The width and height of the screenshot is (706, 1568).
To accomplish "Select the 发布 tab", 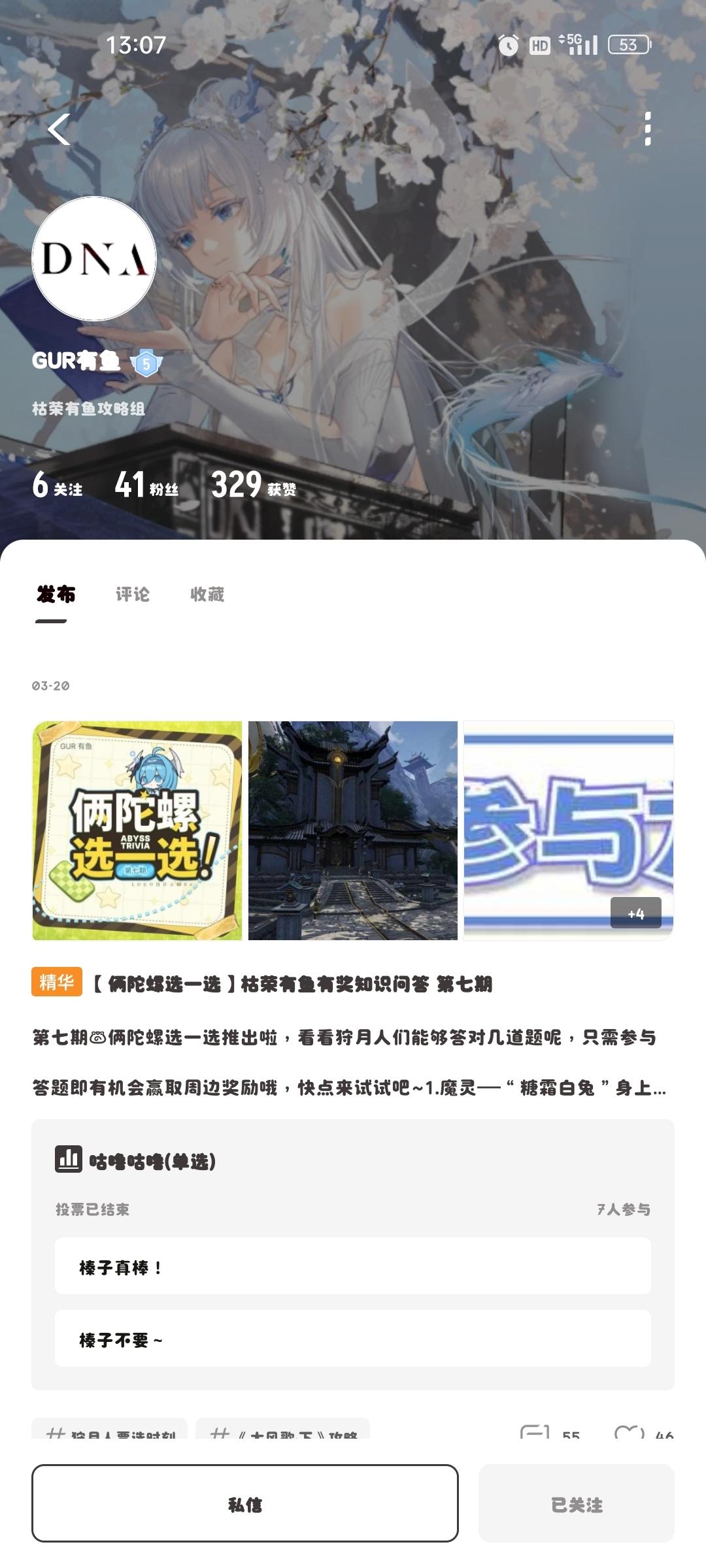I will click(x=56, y=594).
